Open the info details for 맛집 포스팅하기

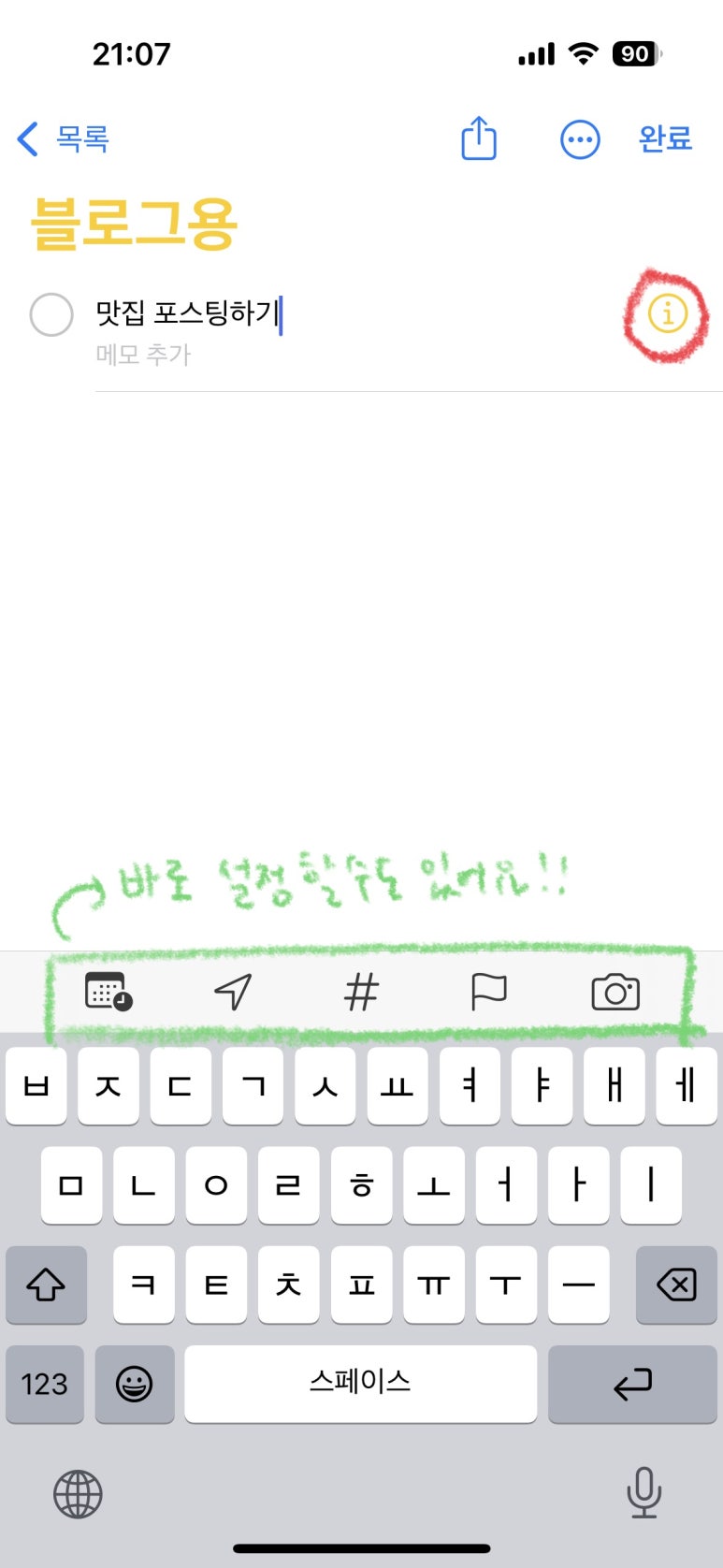tap(668, 314)
